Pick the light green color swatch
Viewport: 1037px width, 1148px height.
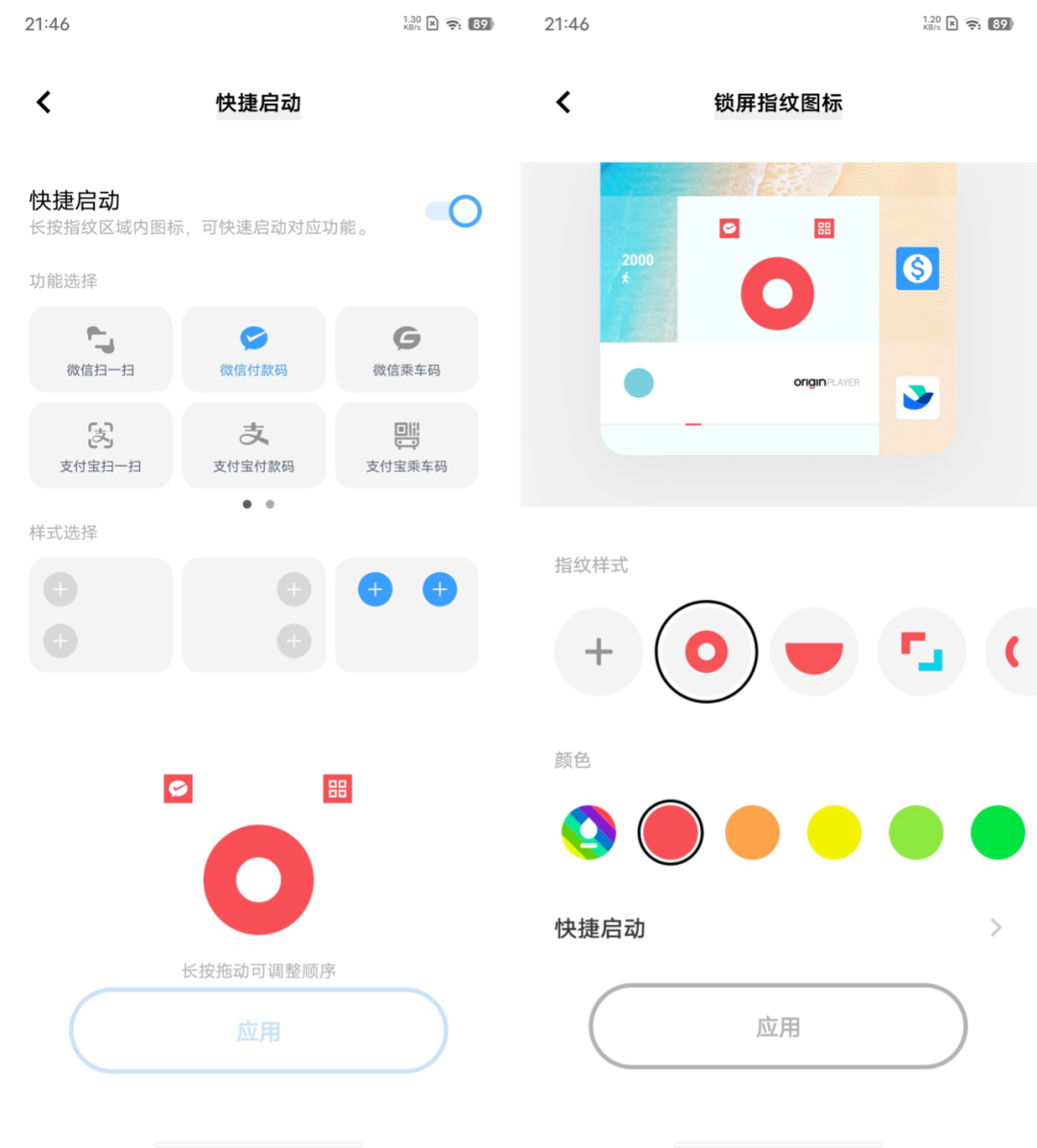pos(916,832)
